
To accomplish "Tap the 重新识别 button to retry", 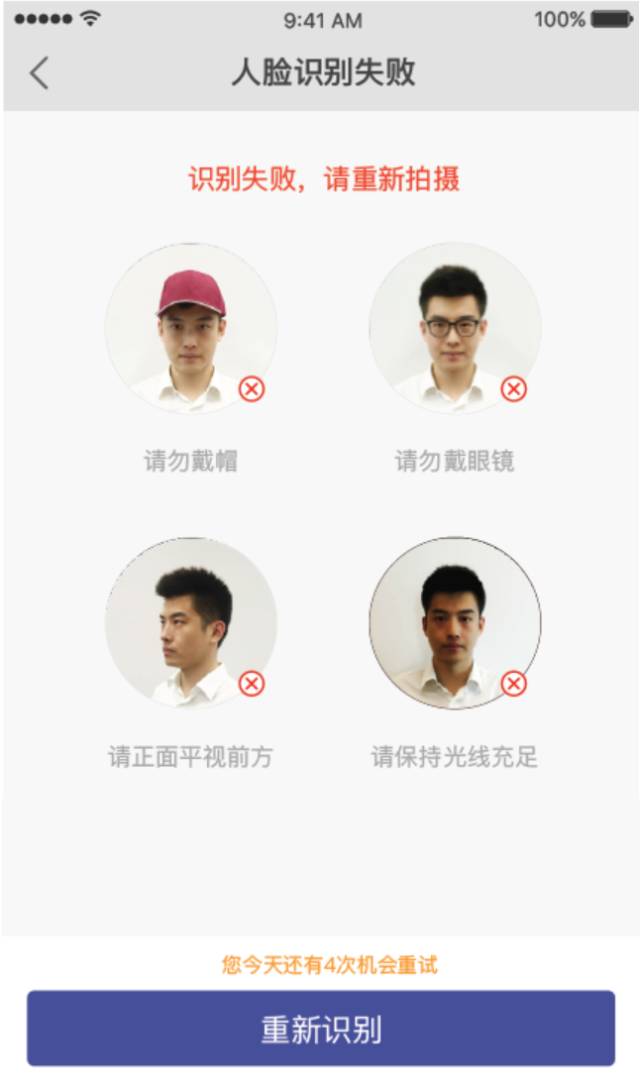I will coord(320,1029).
